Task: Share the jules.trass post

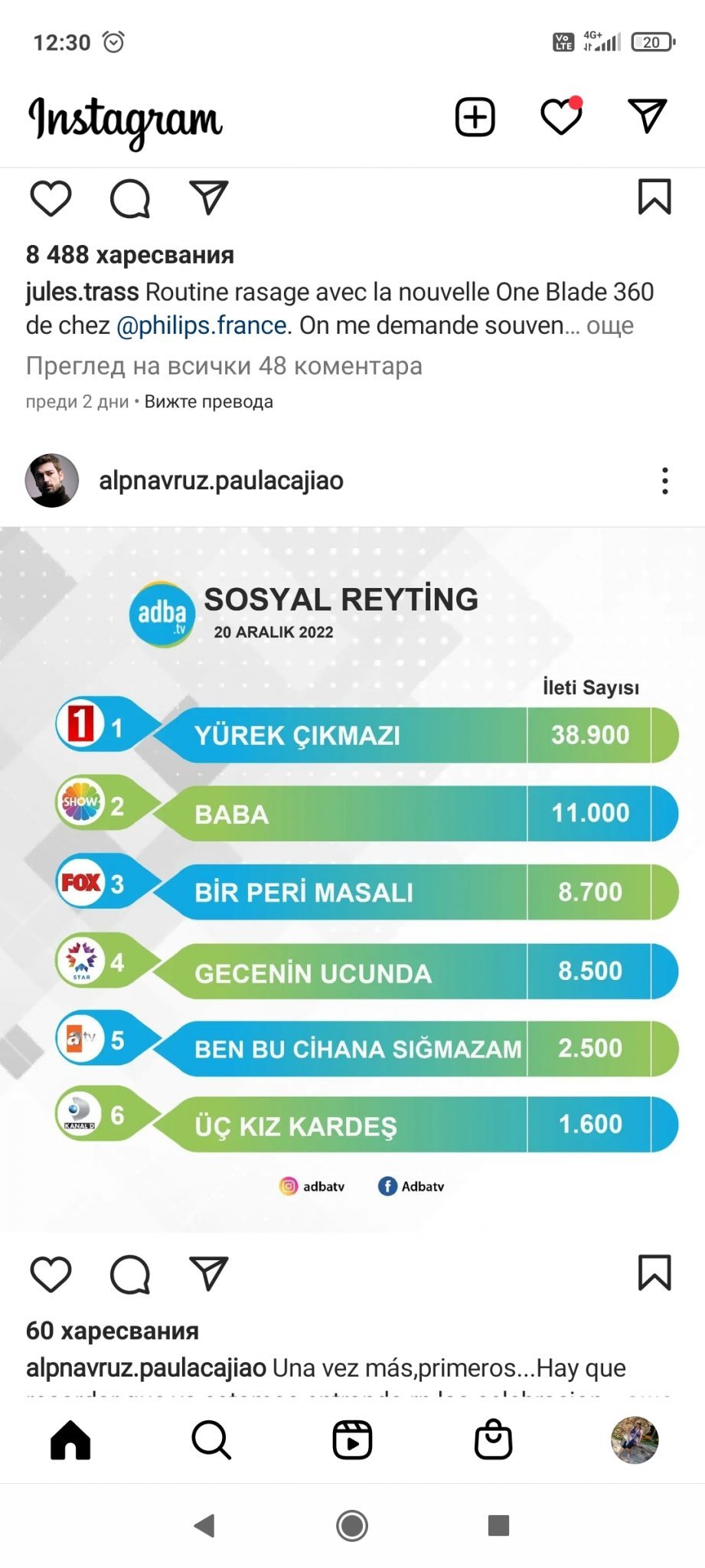Action: 209,199
